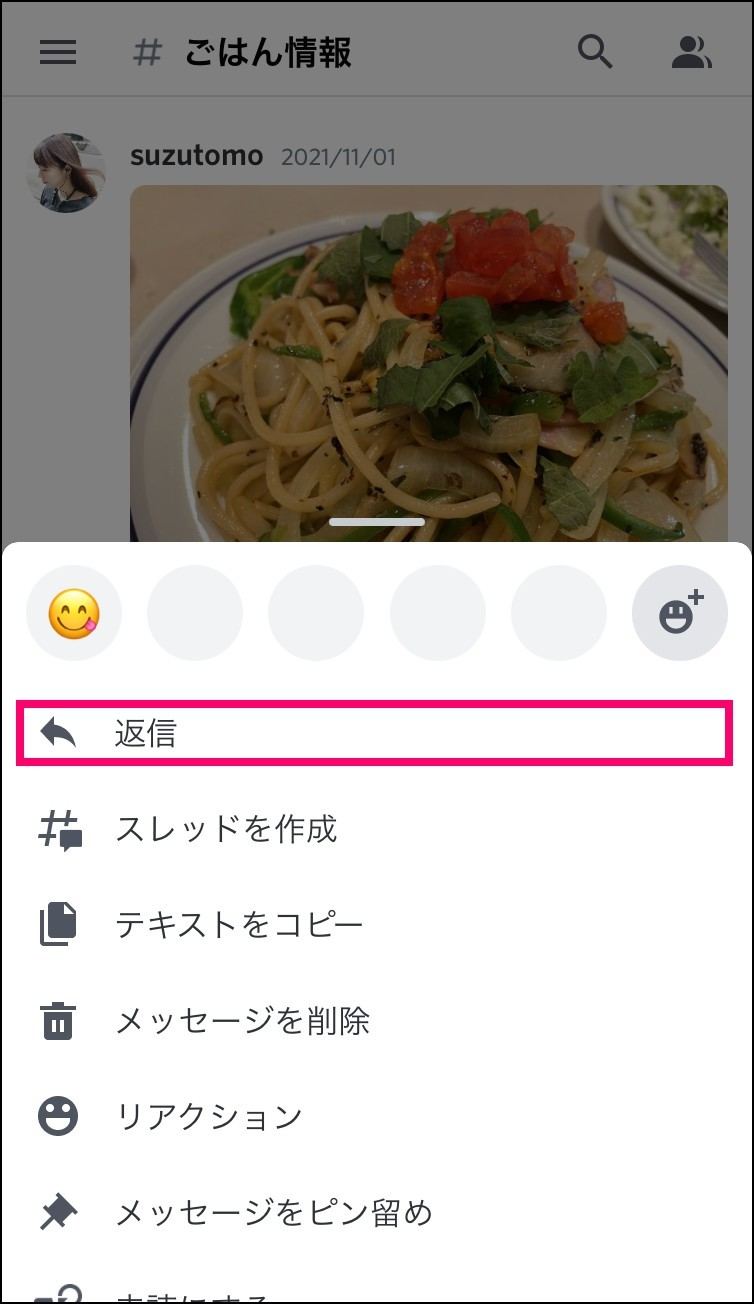Viewport: 754px width, 1304px height.
Task: Choose スレッドを作成 option
Action: coord(226,829)
